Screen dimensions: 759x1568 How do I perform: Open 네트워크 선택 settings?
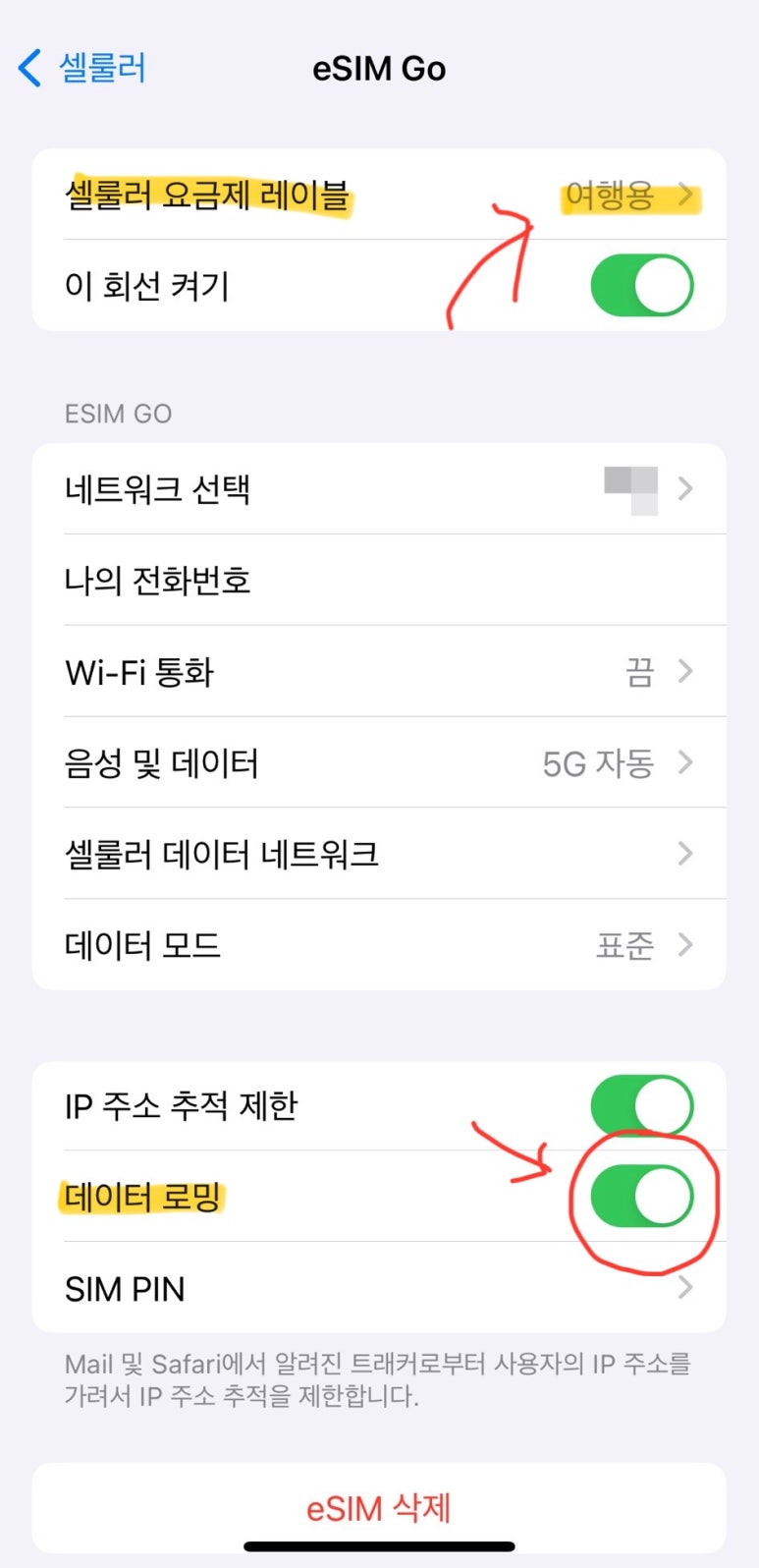pos(379,489)
